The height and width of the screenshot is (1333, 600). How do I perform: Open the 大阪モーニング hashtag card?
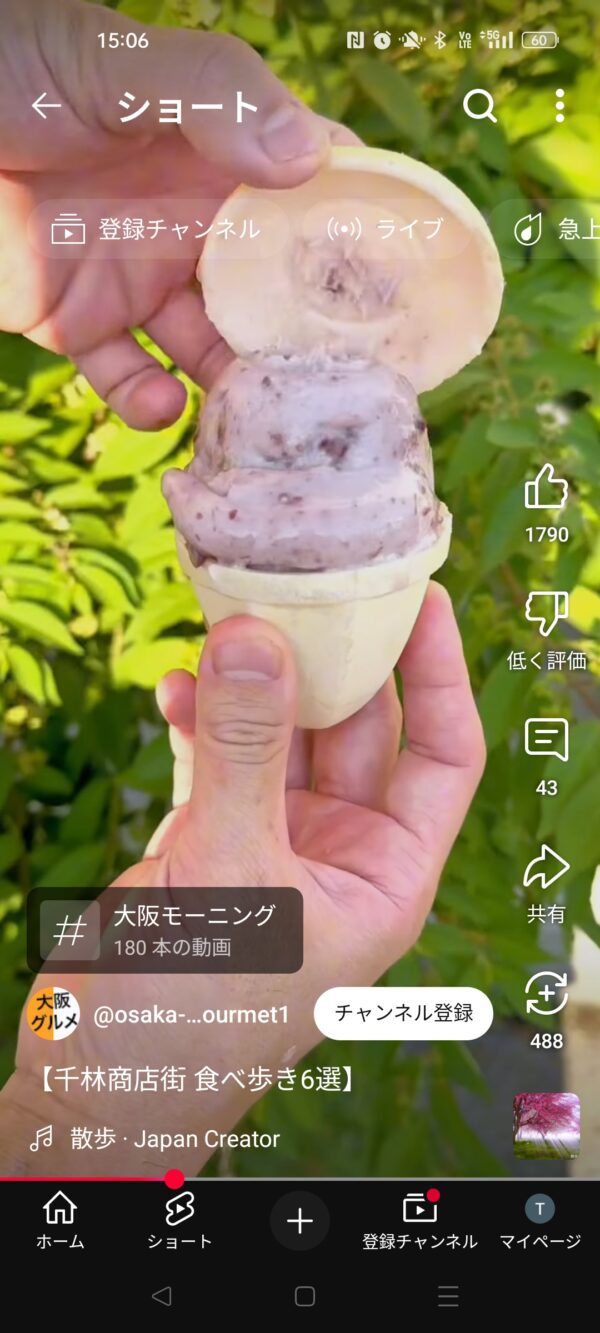[165, 930]
